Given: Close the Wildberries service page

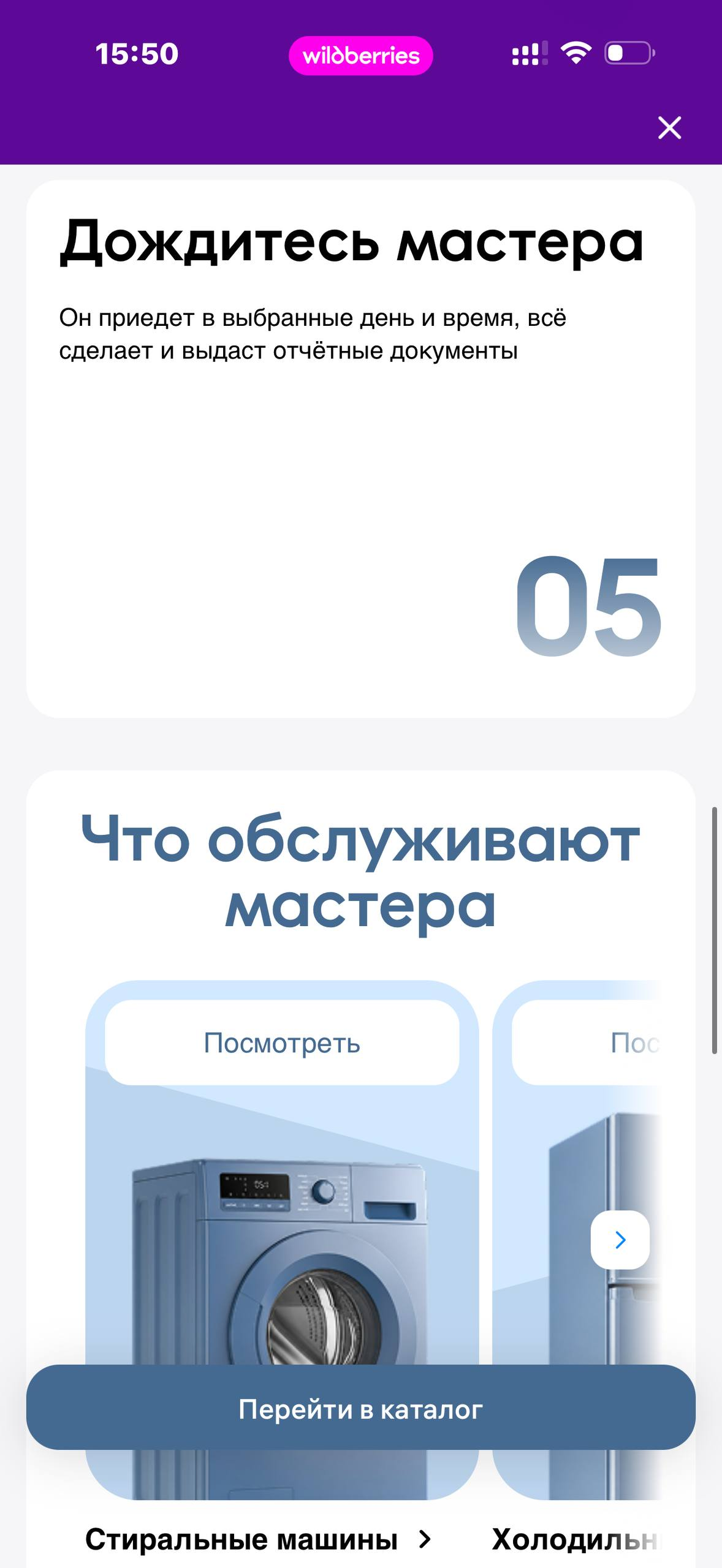Looking at the screenshot, I should click(669, 128).
